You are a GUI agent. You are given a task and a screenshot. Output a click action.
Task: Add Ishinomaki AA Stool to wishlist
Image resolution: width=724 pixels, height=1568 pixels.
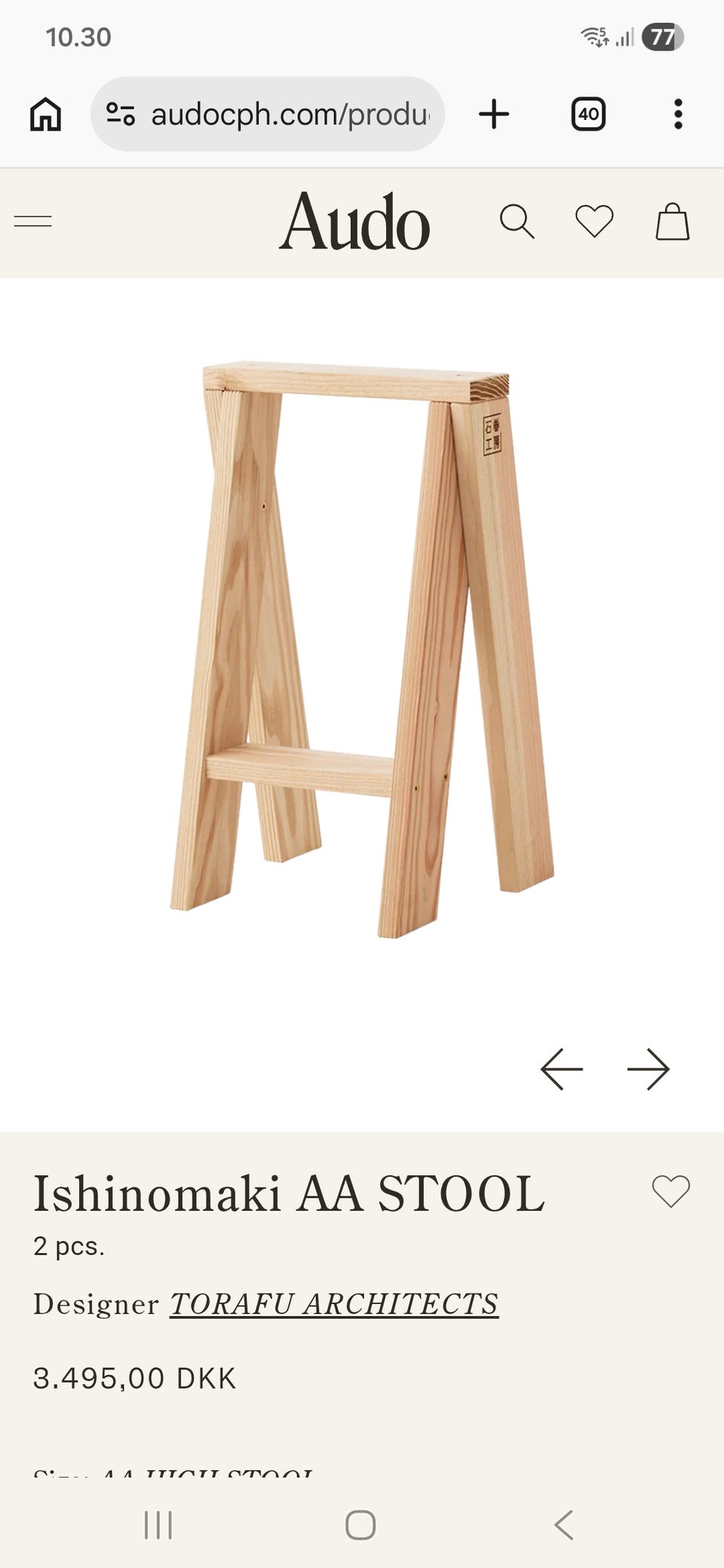coord(670,1192)
